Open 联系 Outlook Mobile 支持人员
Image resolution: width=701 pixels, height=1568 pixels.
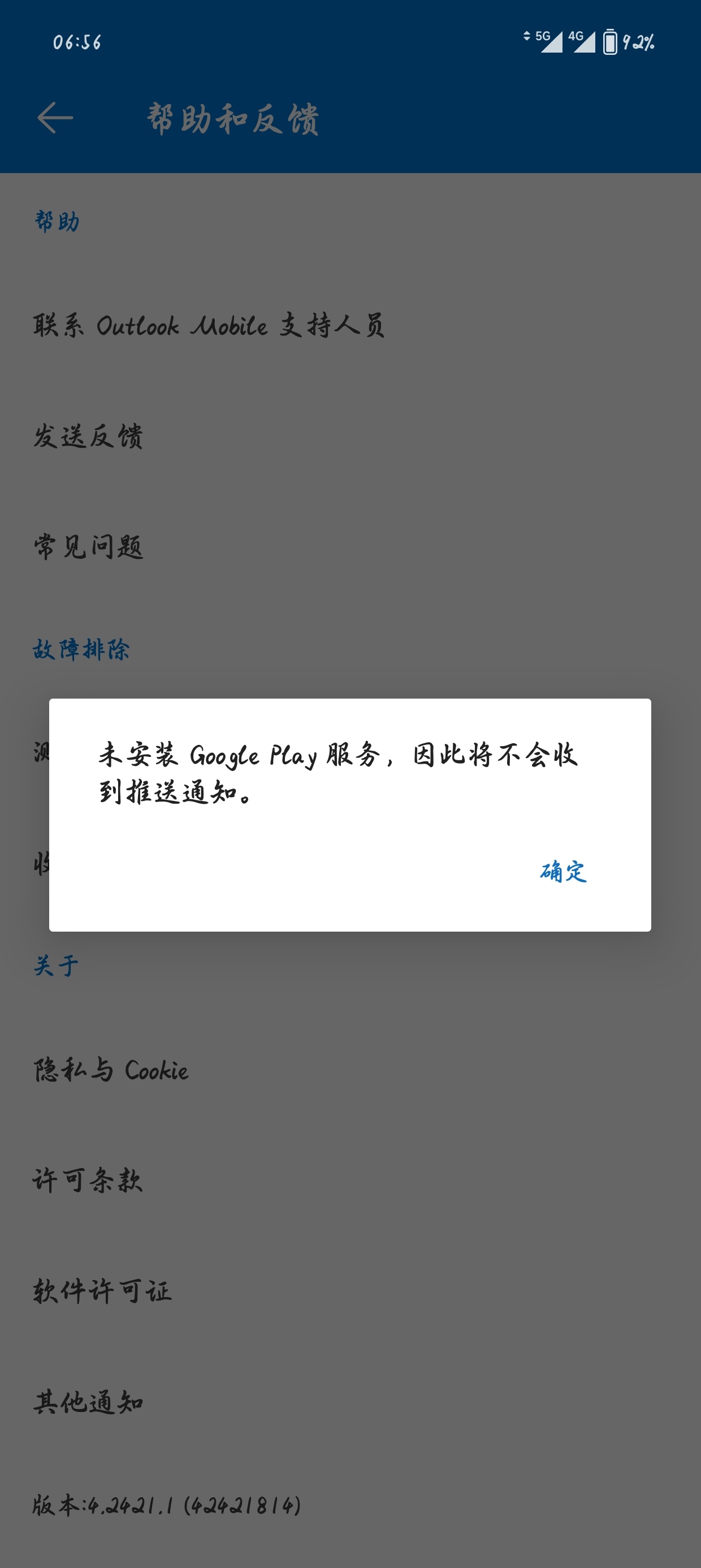pos(210,326)
